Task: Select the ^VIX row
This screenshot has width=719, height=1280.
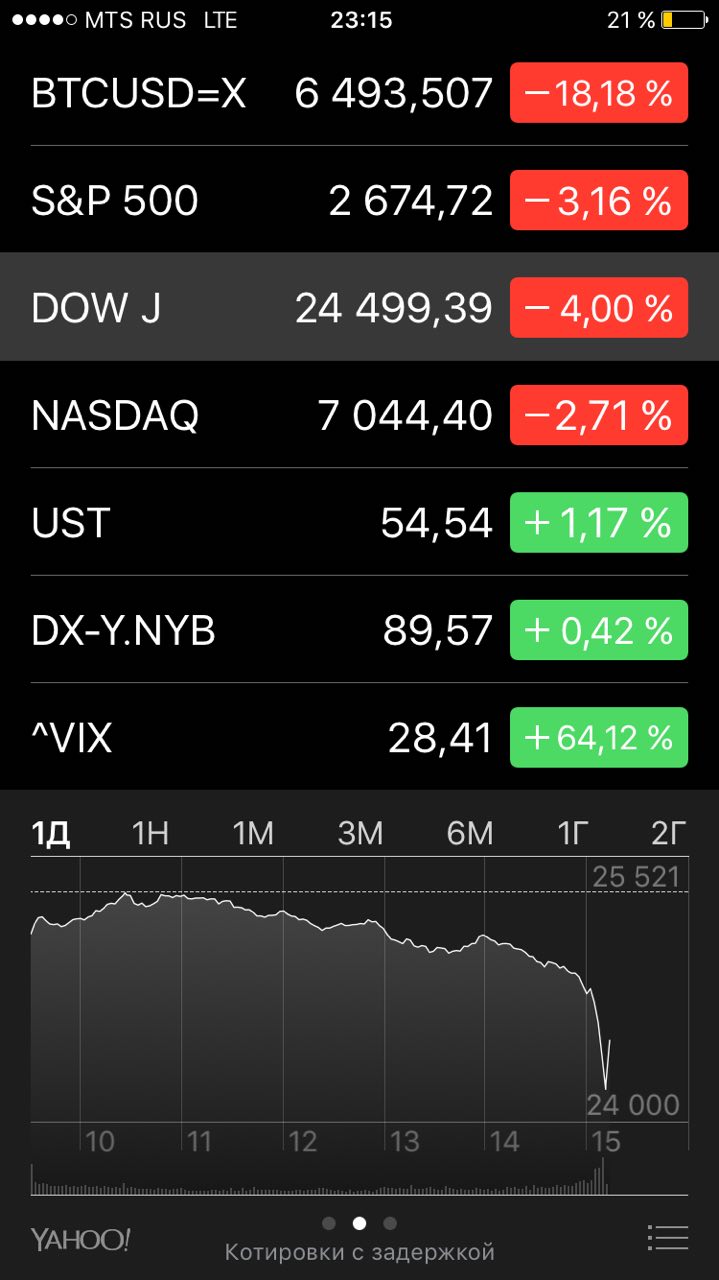Action: point(359,737)
